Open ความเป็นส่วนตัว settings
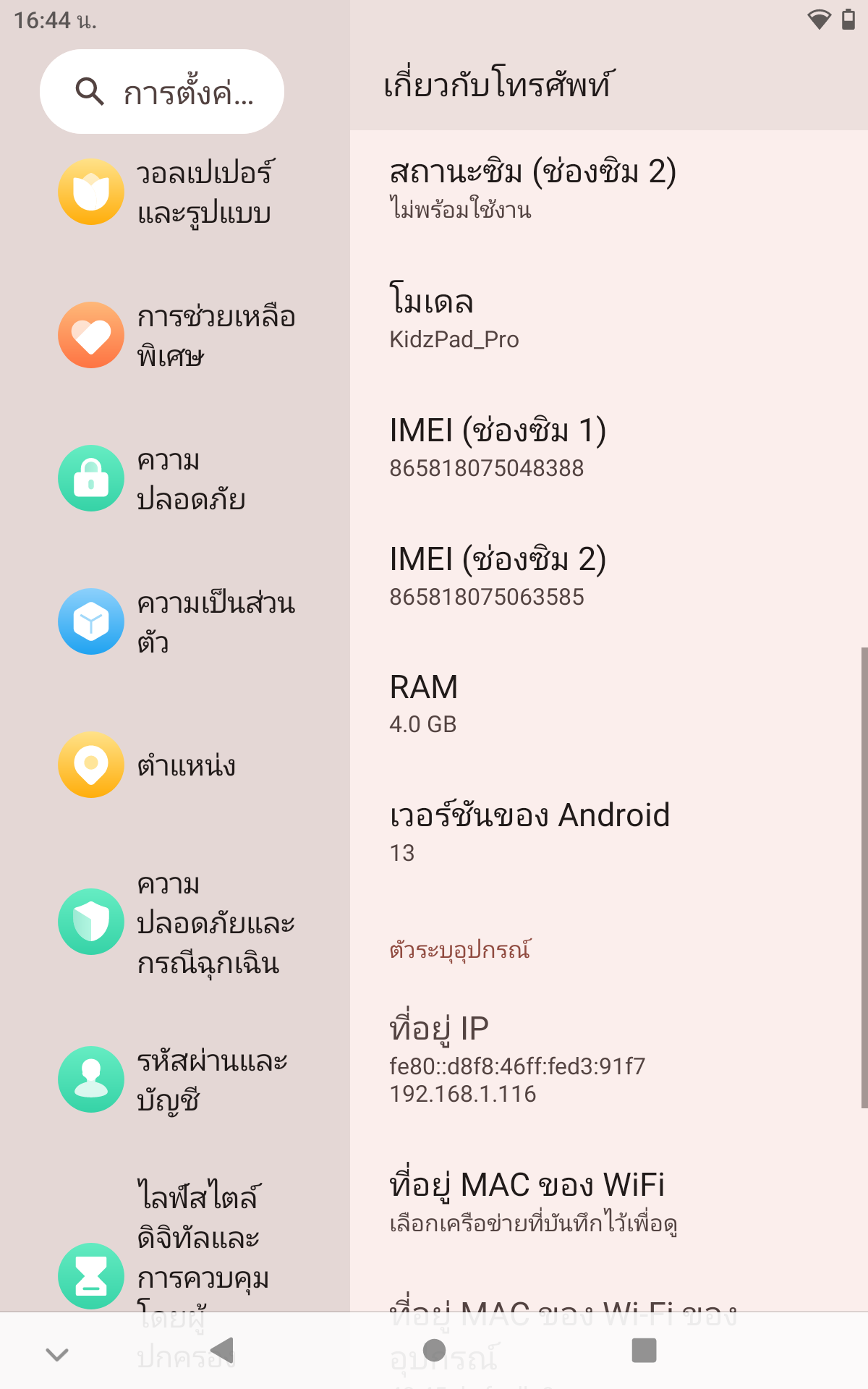868x1389 pixels. (x=175, y=622)
